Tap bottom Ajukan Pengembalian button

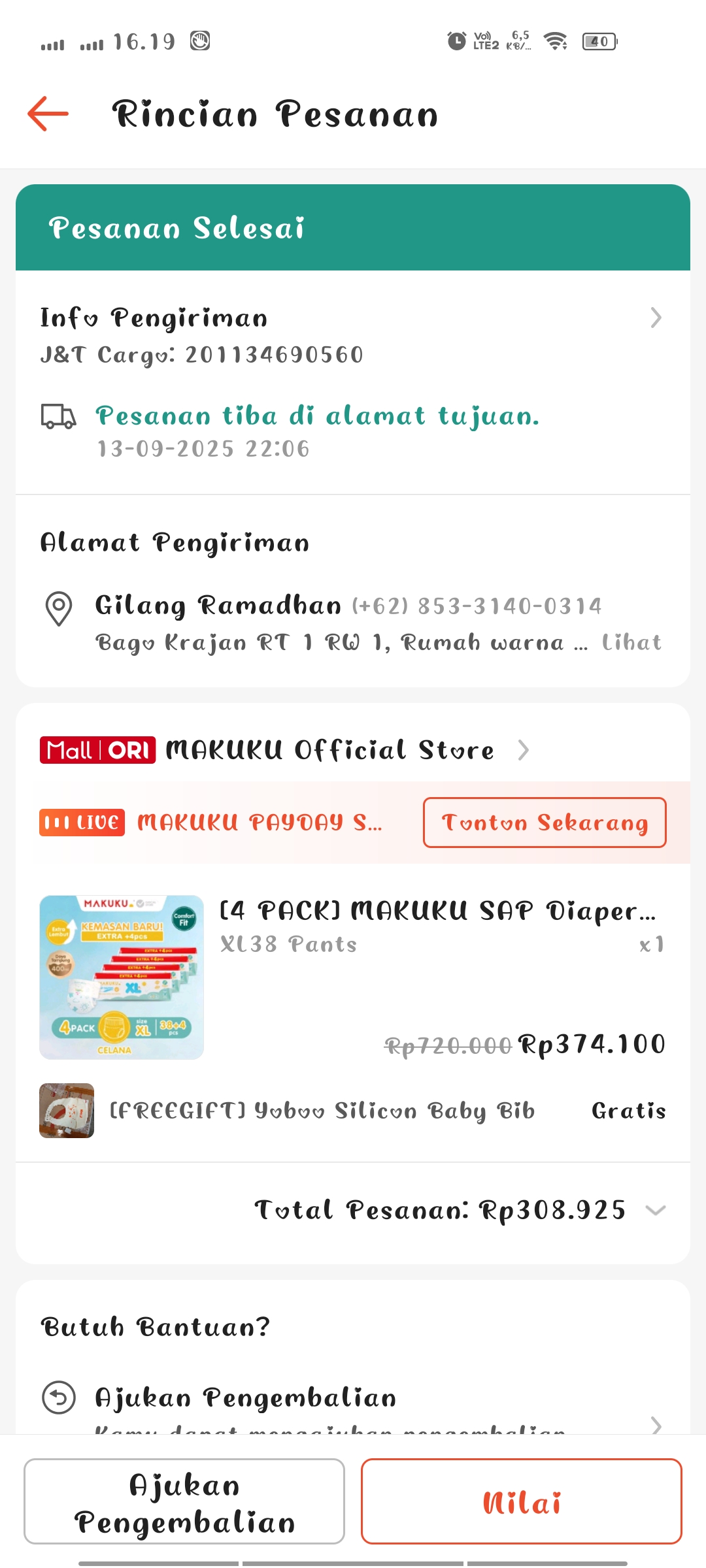pos(184,1501)
